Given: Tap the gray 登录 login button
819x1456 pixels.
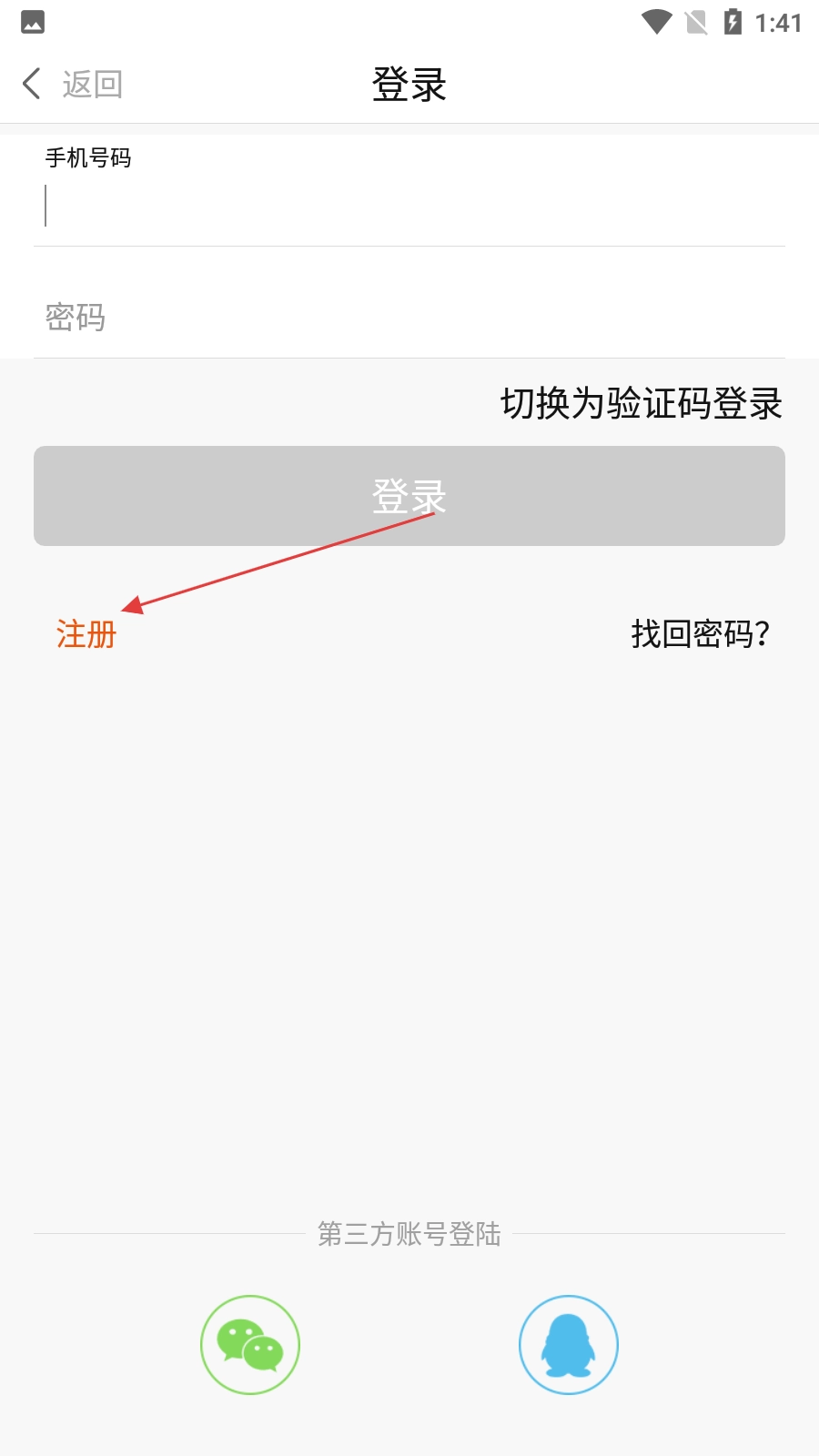Looking at the screenshot, I should click(x=409, y=496).
